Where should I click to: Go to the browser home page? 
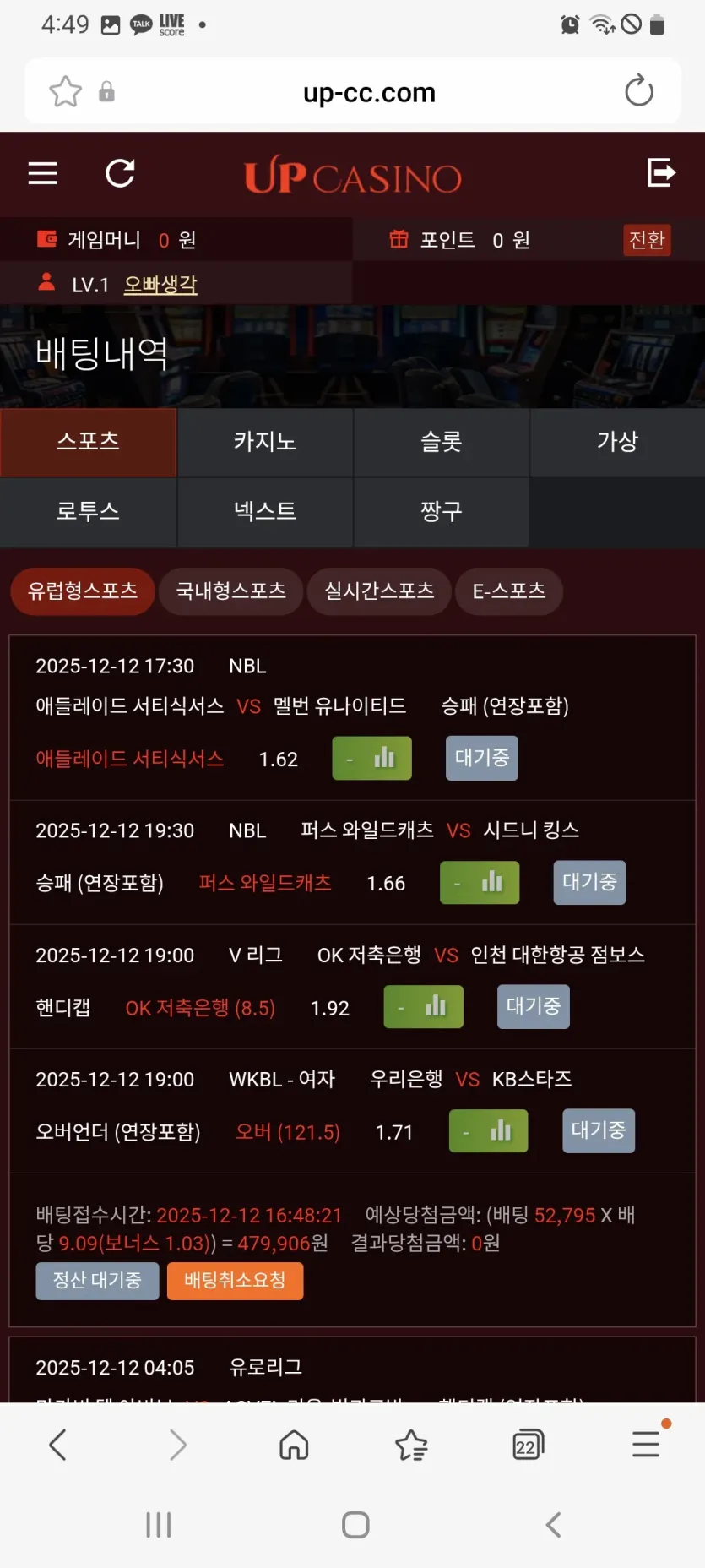(x=294, y=1445)
